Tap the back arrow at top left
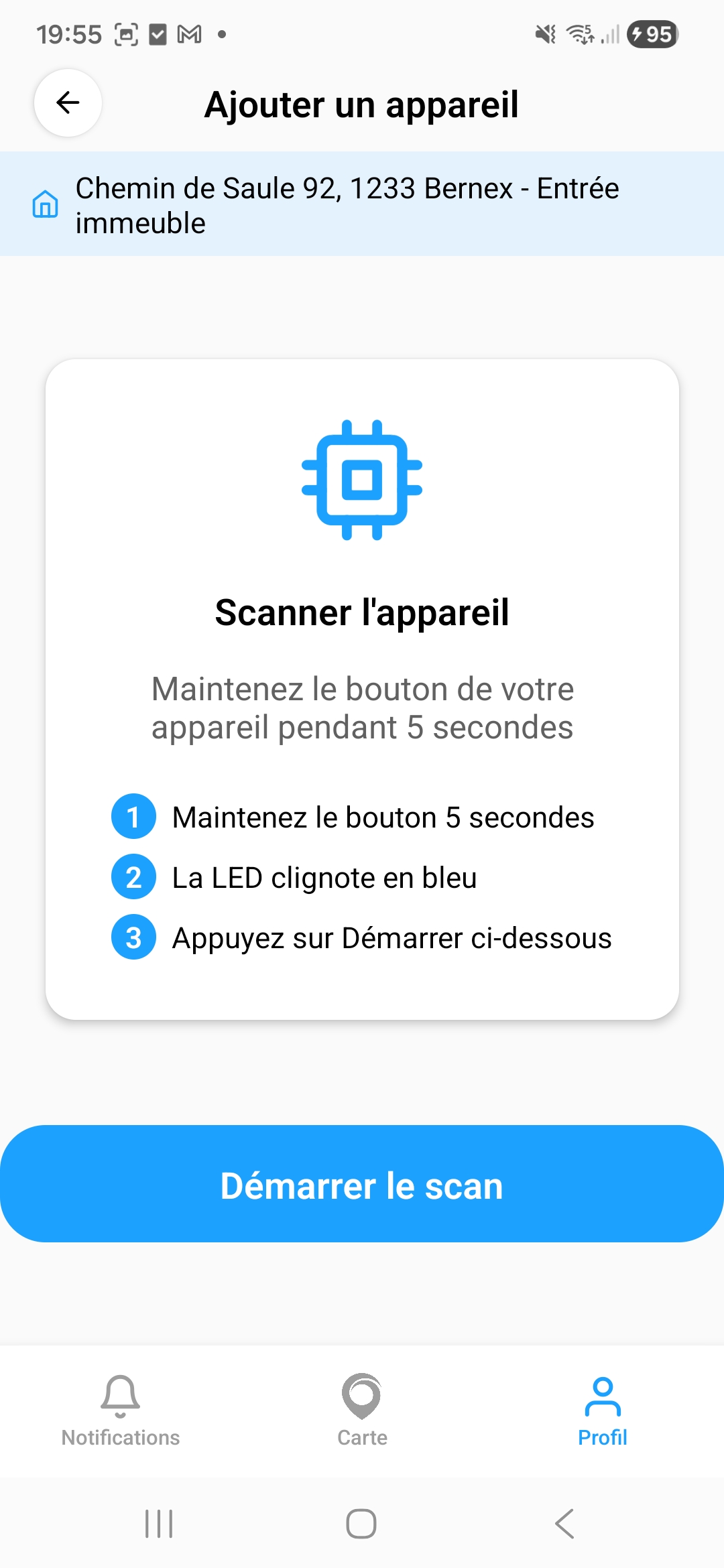This screenshot has height=1568, width=724. 66,104
